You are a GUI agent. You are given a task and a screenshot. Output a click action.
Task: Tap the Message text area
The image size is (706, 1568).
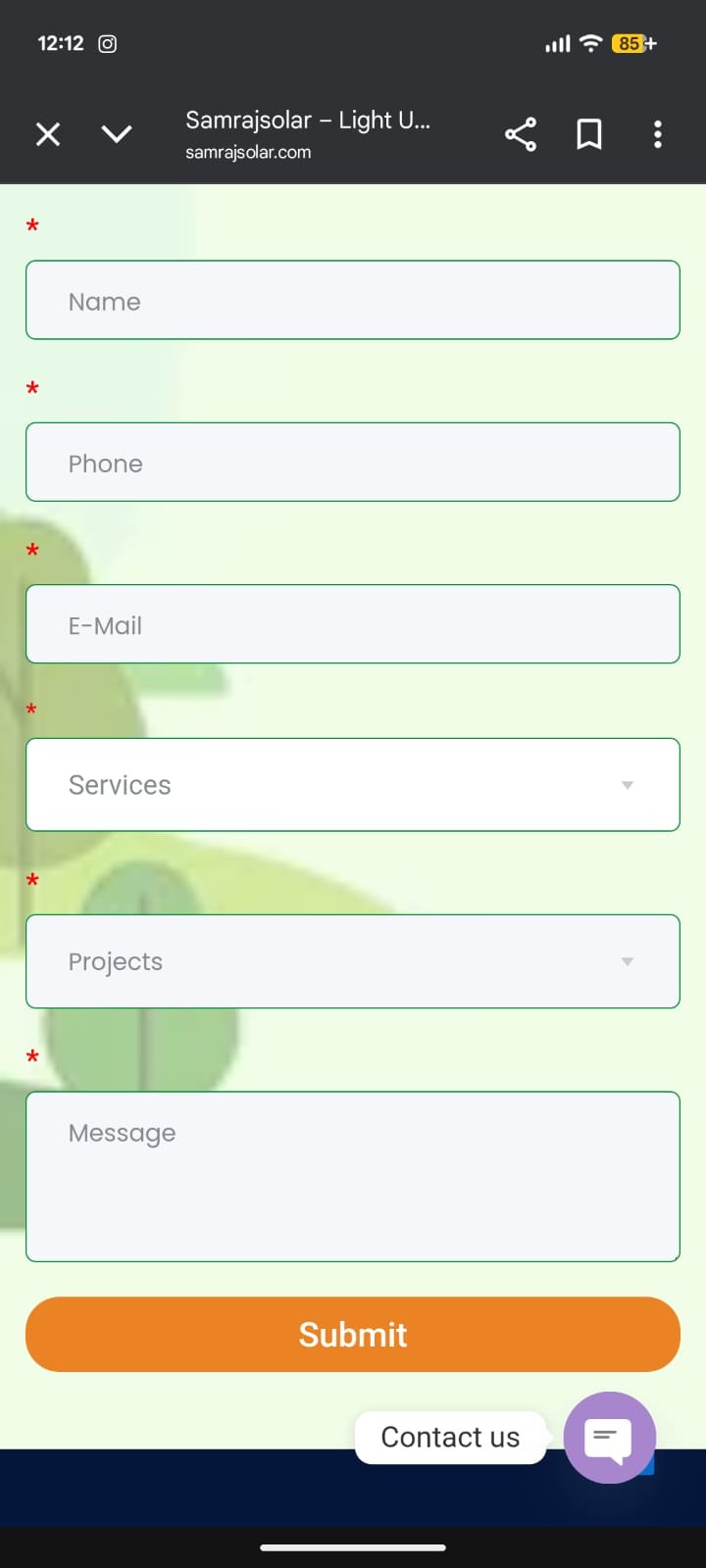click(353, 1176)
